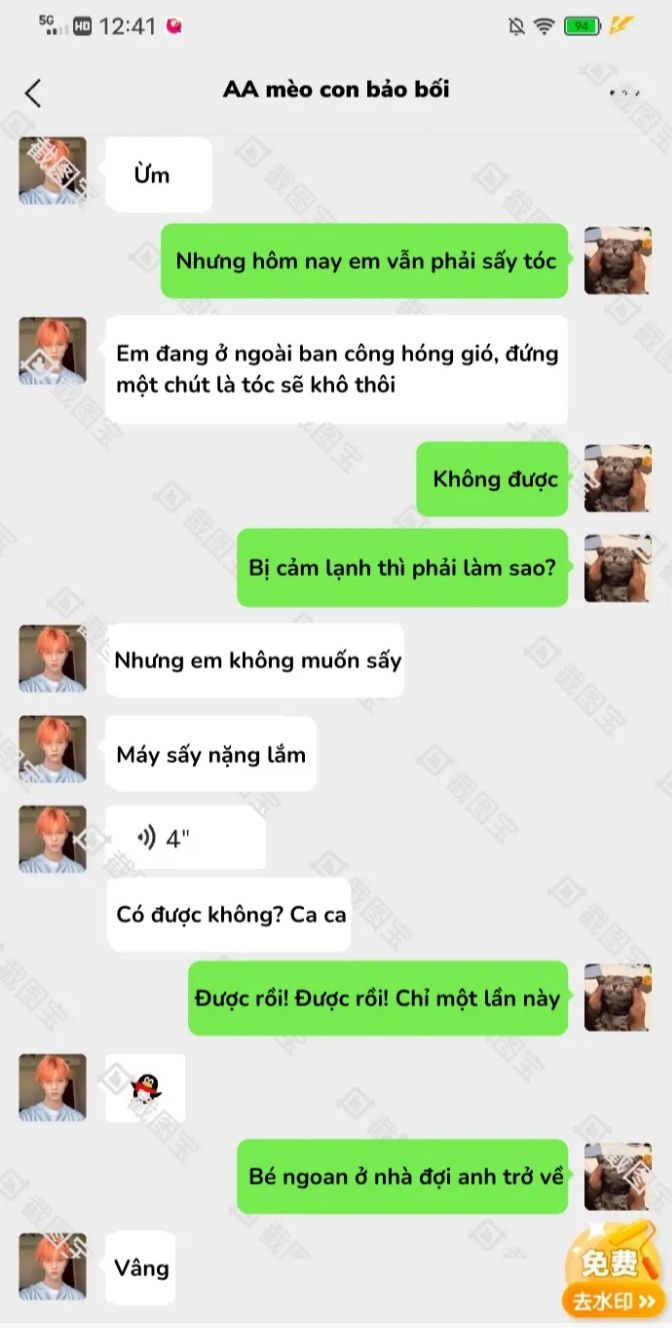This screenshot has width=672, height=1328.
Task: Open the orange-haired contact's avatar beside Ừm
Action: click(52, 171)
